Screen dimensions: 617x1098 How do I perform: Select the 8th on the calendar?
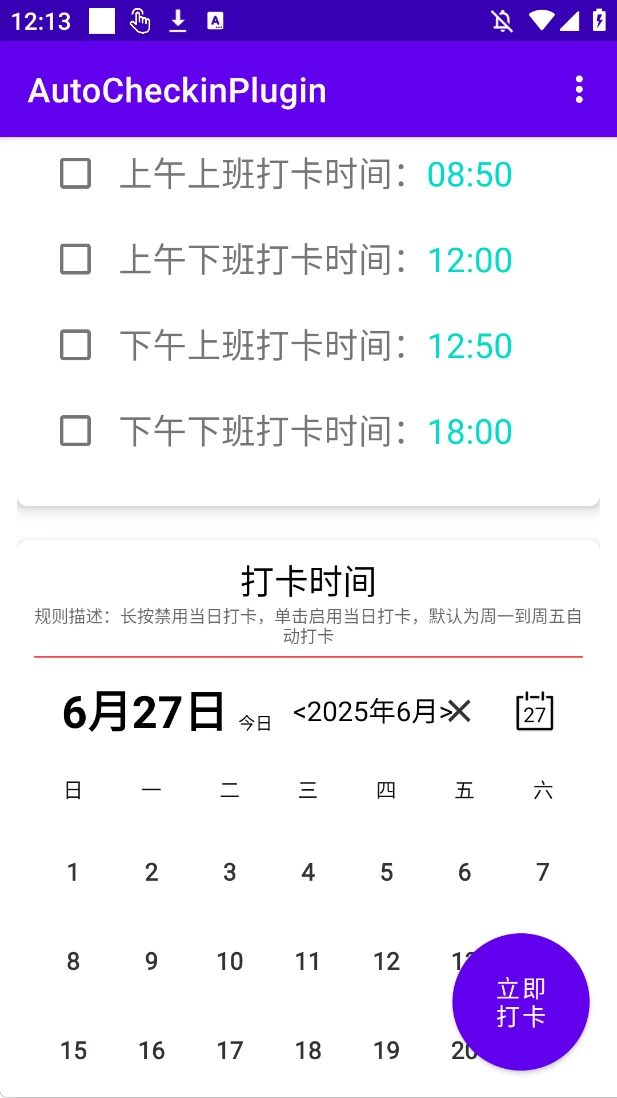73,961
